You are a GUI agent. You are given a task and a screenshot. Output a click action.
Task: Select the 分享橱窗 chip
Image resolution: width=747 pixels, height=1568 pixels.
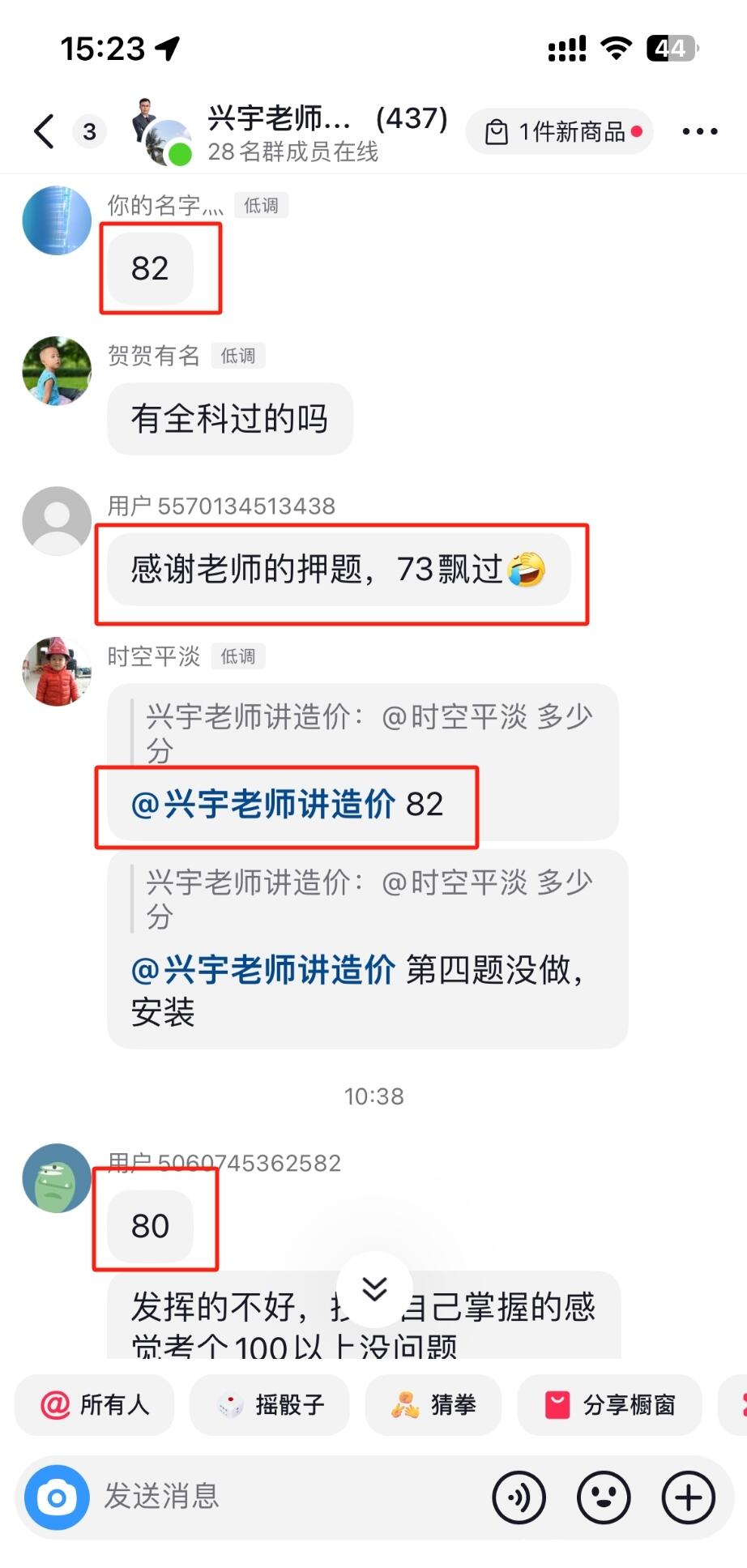(610, 1404)
